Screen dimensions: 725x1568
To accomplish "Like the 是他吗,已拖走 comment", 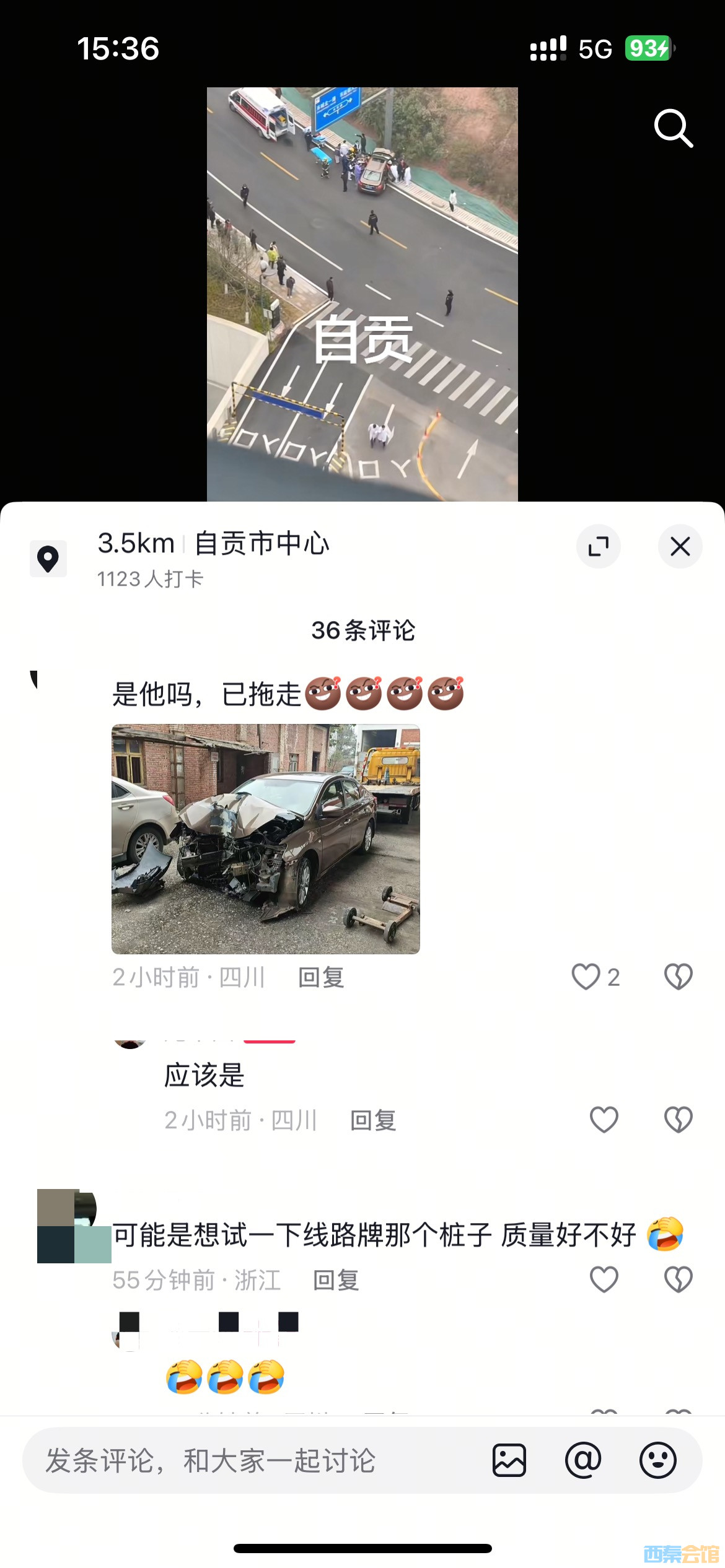I will coord(586,977).
